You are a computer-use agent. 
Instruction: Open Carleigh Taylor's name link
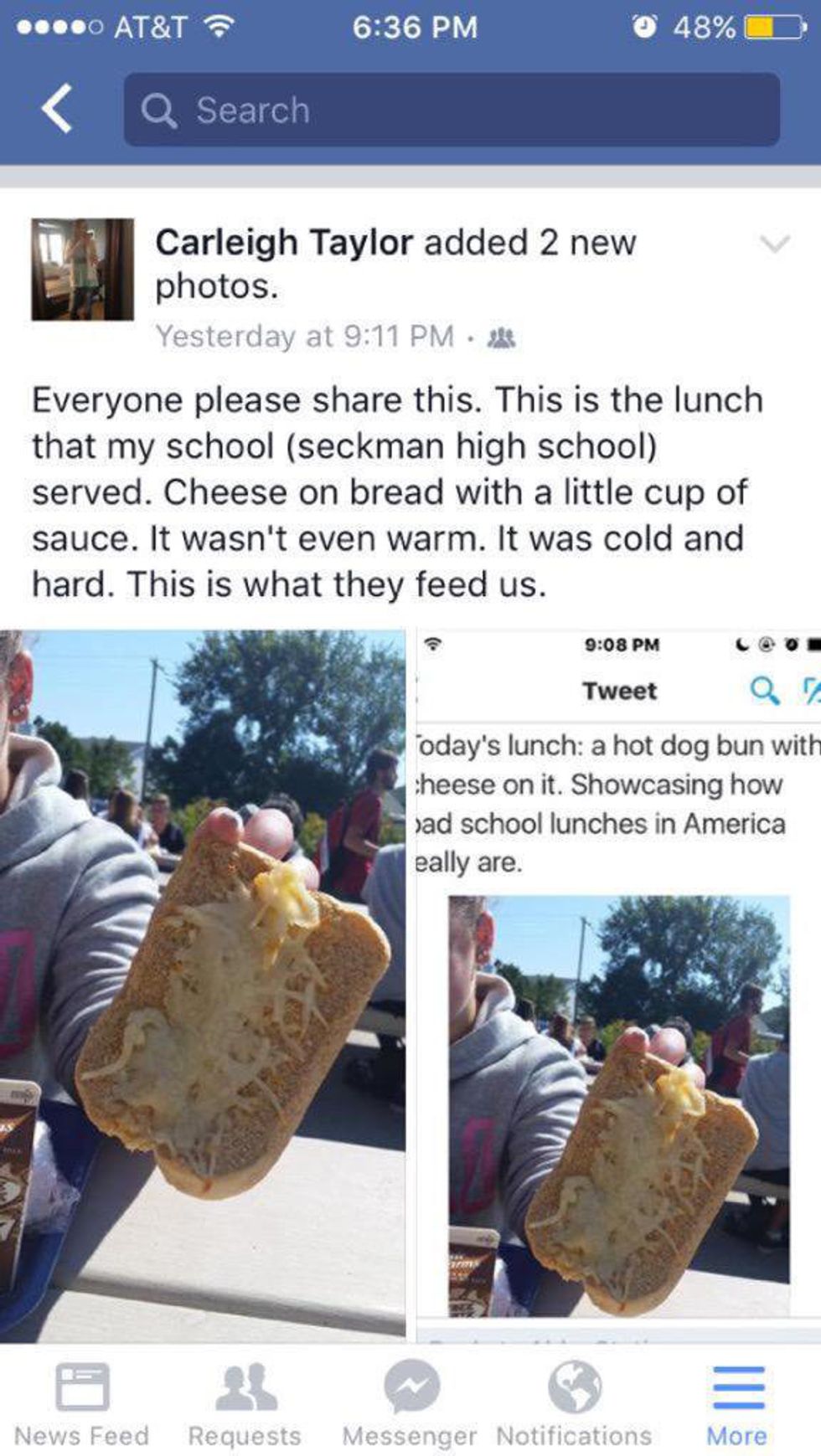pos(283,243)
